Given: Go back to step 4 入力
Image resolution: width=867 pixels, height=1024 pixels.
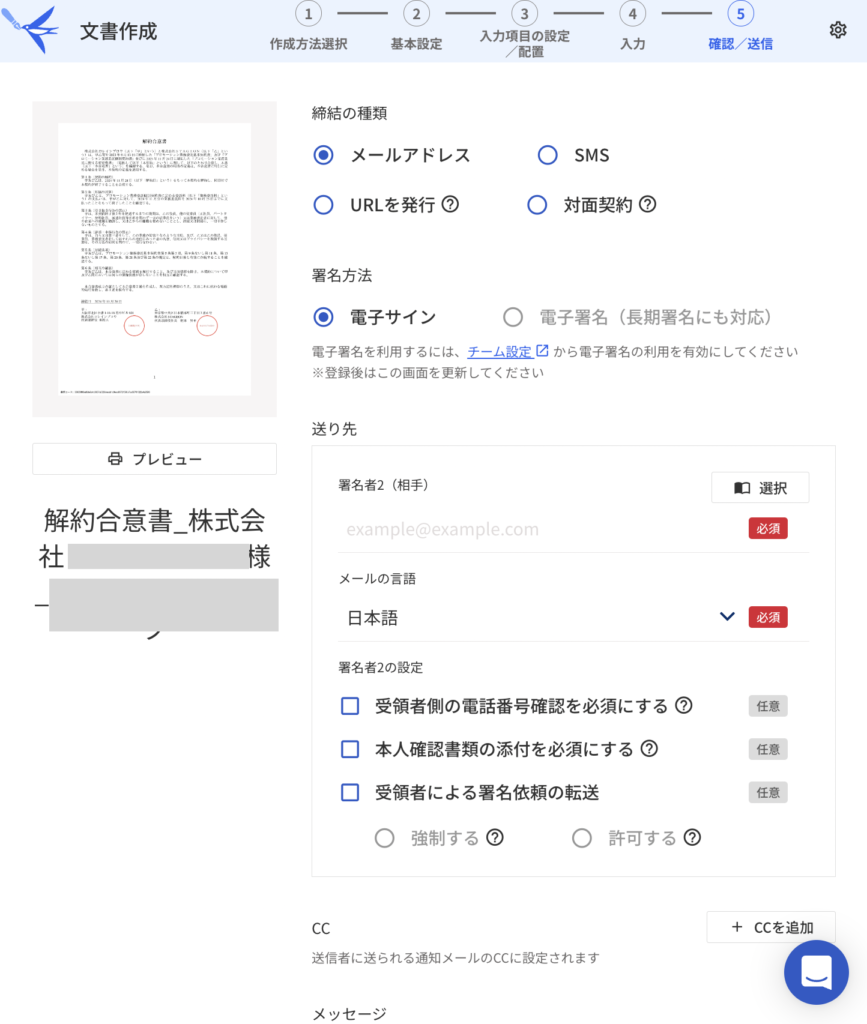Looking at the screenshot, I should (x=632, y=14).
